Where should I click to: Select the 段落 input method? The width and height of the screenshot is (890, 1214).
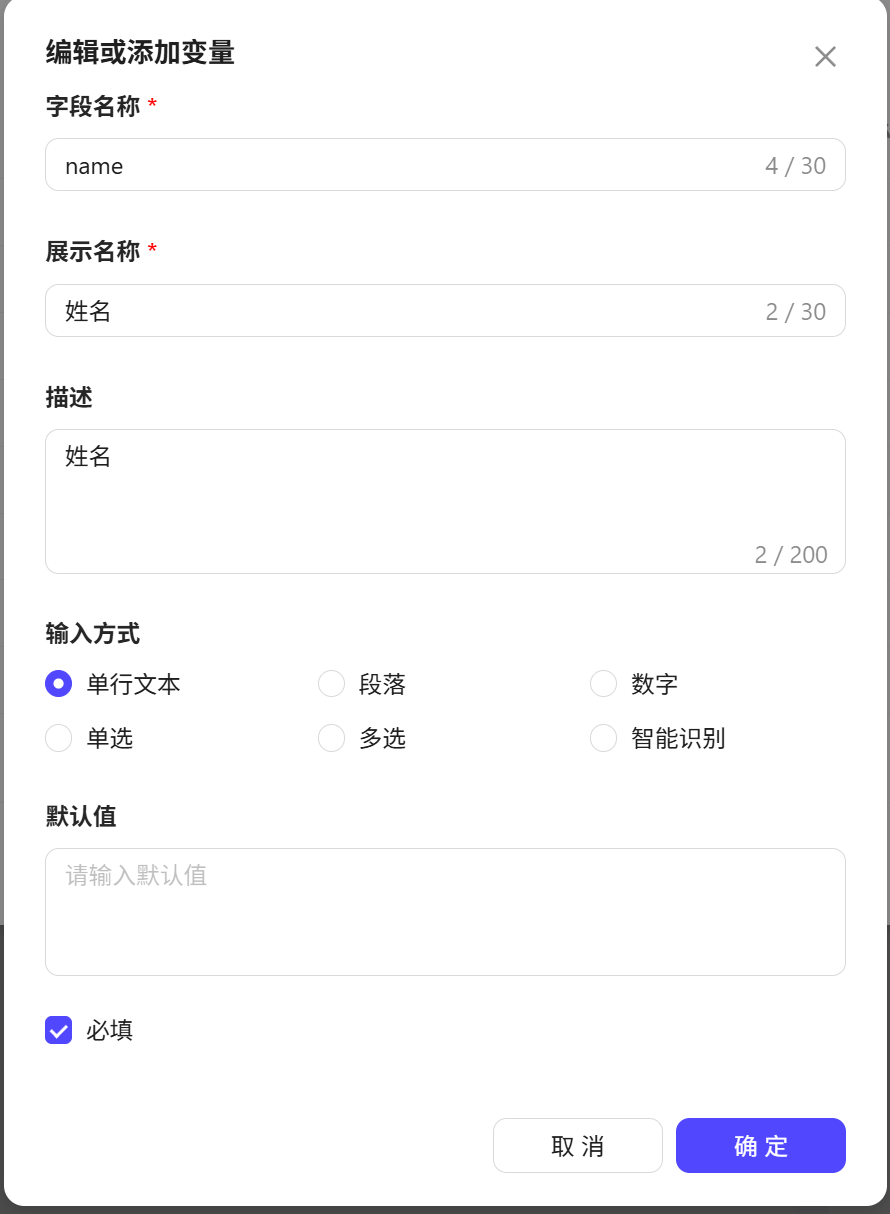(x=331, y=683)
